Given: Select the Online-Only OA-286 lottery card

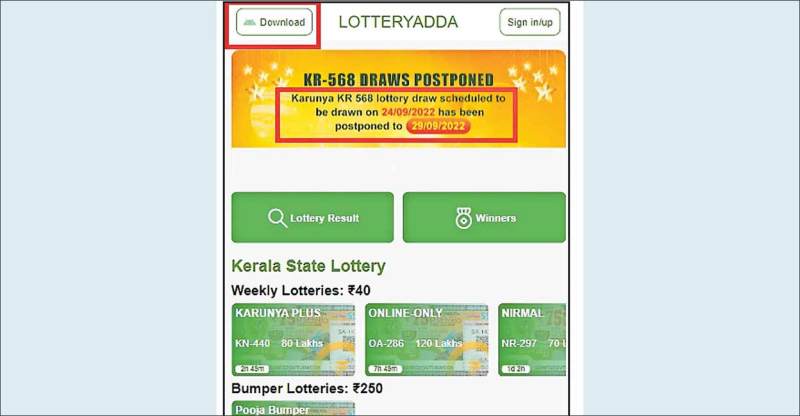Looking at the screenshot, I should (x=426, y=340).
